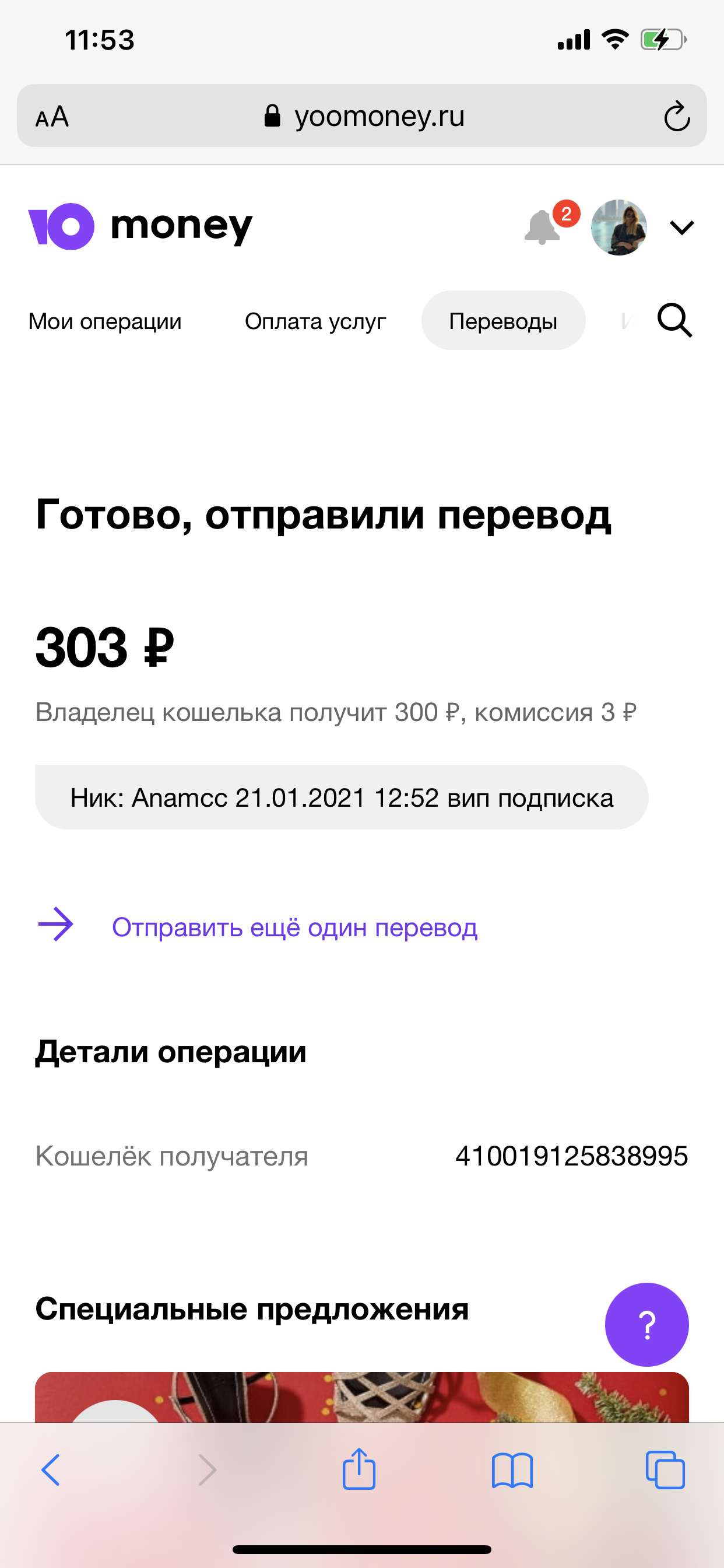The width and height of the screenshot is (724, 1568).
Task: Open the notifications bell
Action: click(543, 227)
